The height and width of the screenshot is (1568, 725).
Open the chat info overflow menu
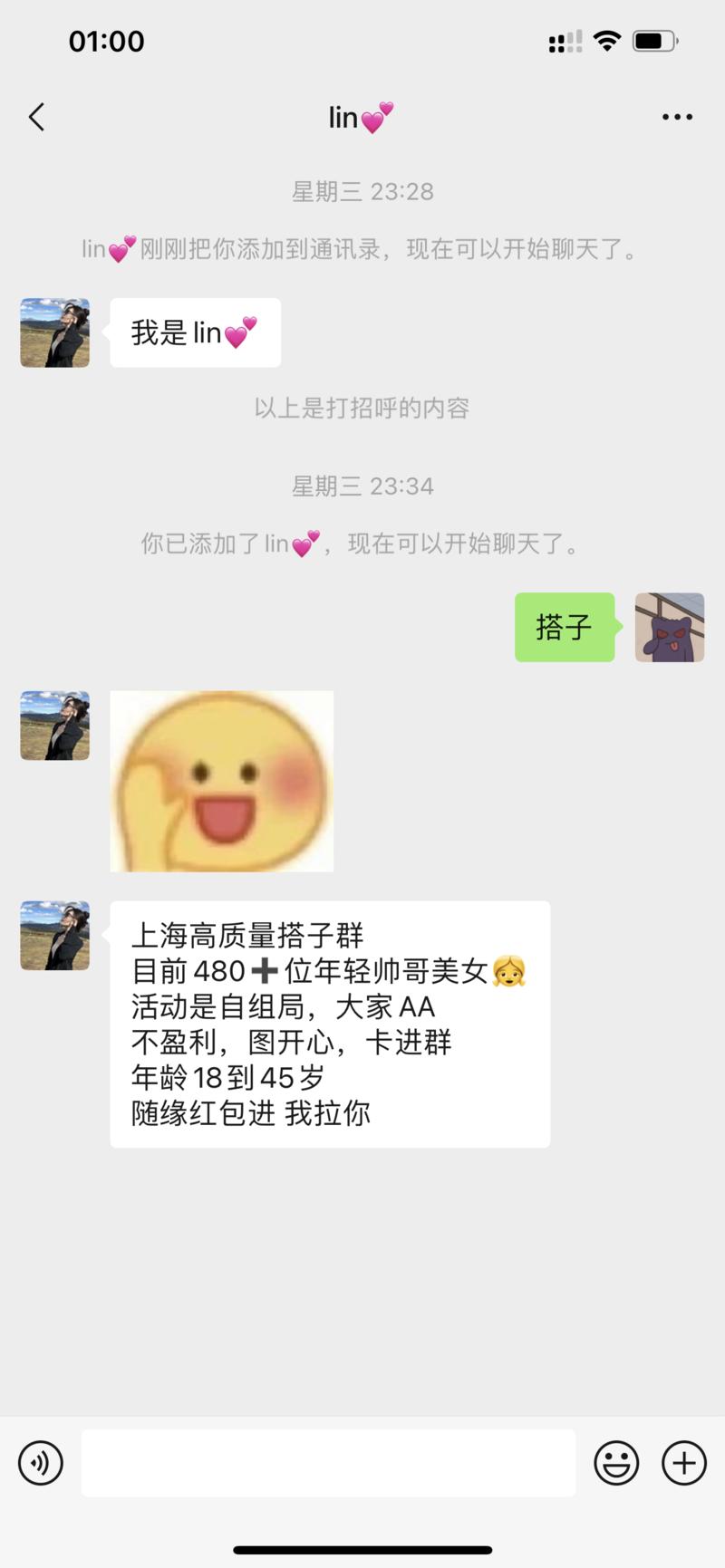point(677,117)
